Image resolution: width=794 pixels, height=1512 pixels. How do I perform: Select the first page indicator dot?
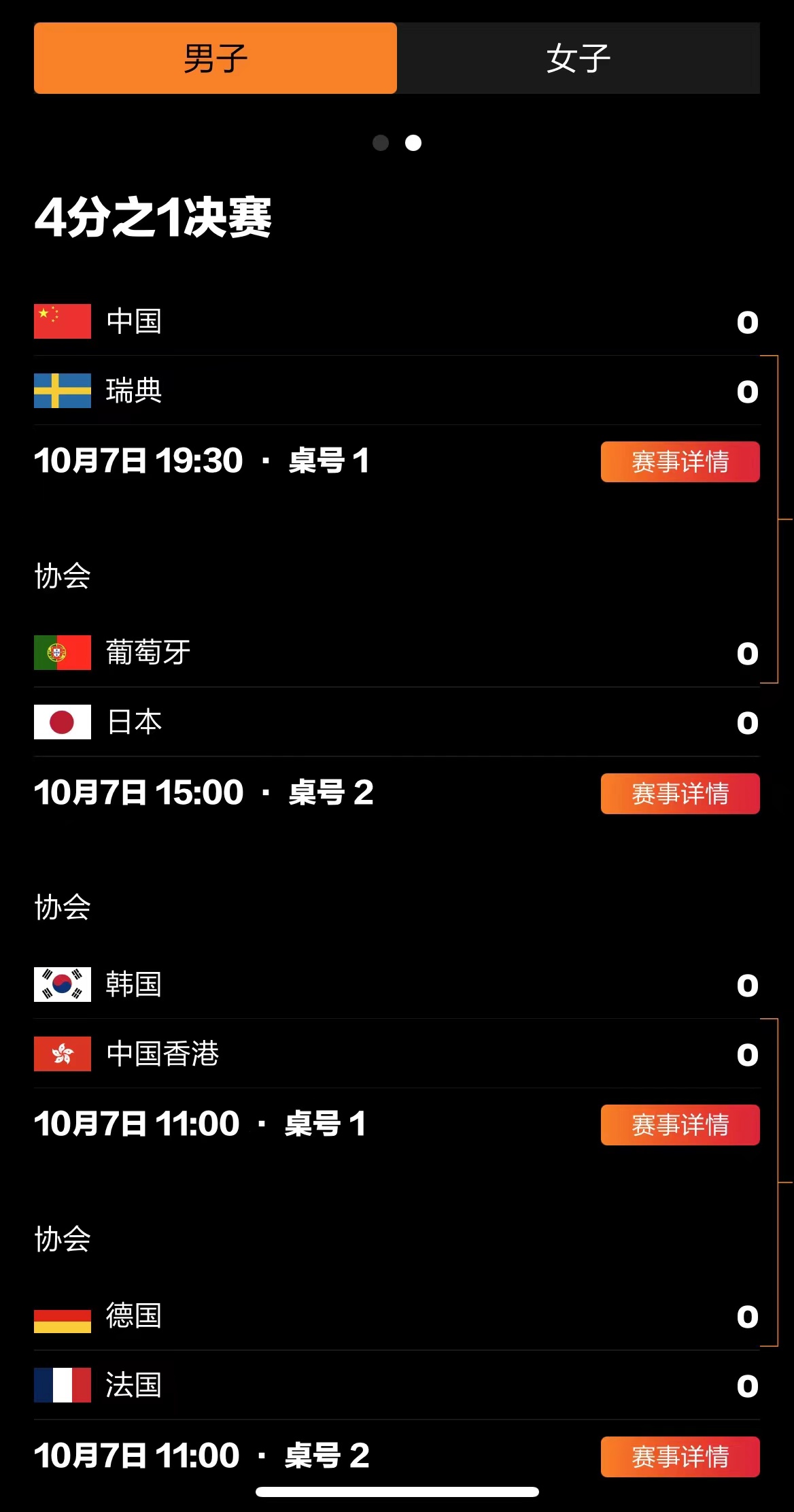381,143
